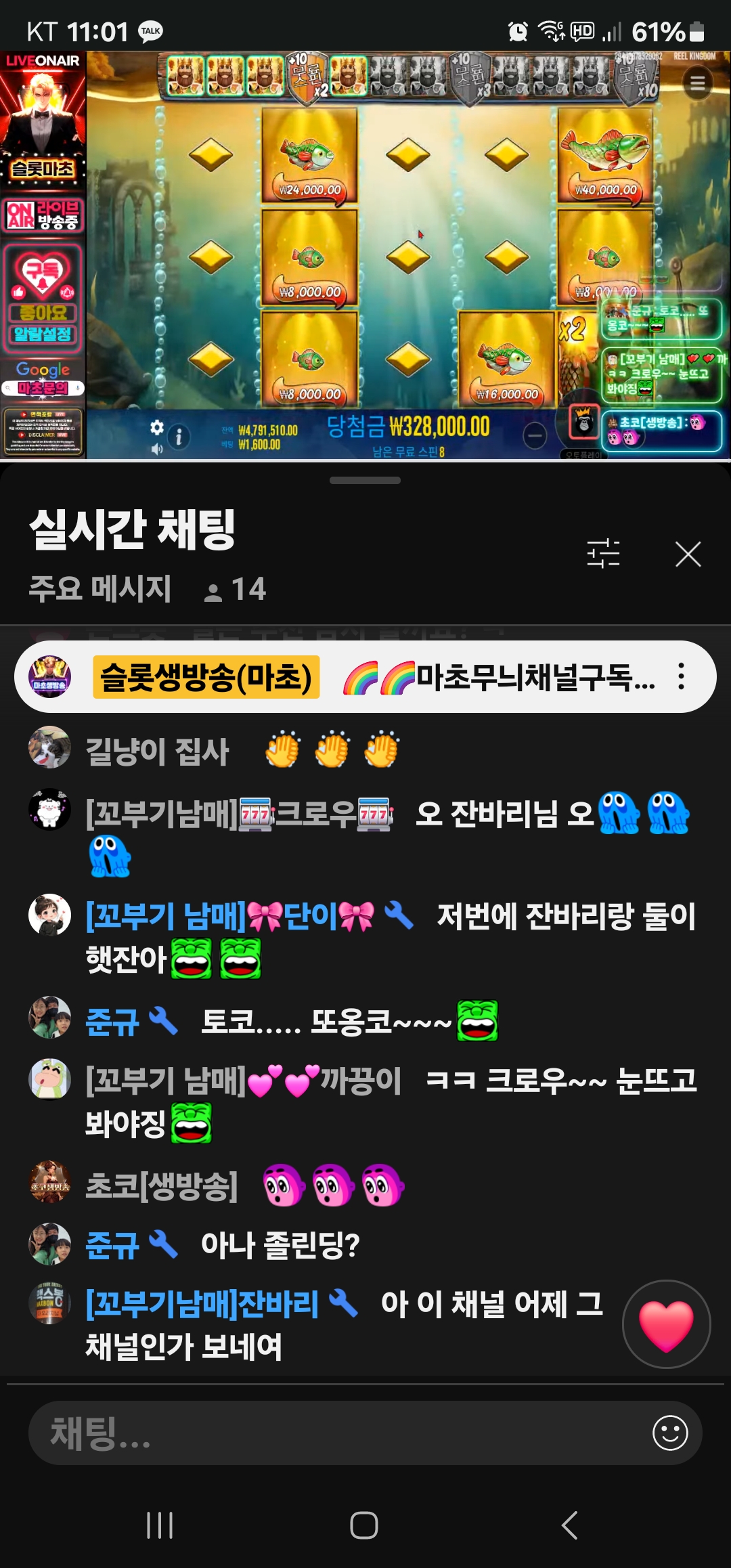
Task: Open the emoji picker in chat box
Action: (x=669, y=1433)
